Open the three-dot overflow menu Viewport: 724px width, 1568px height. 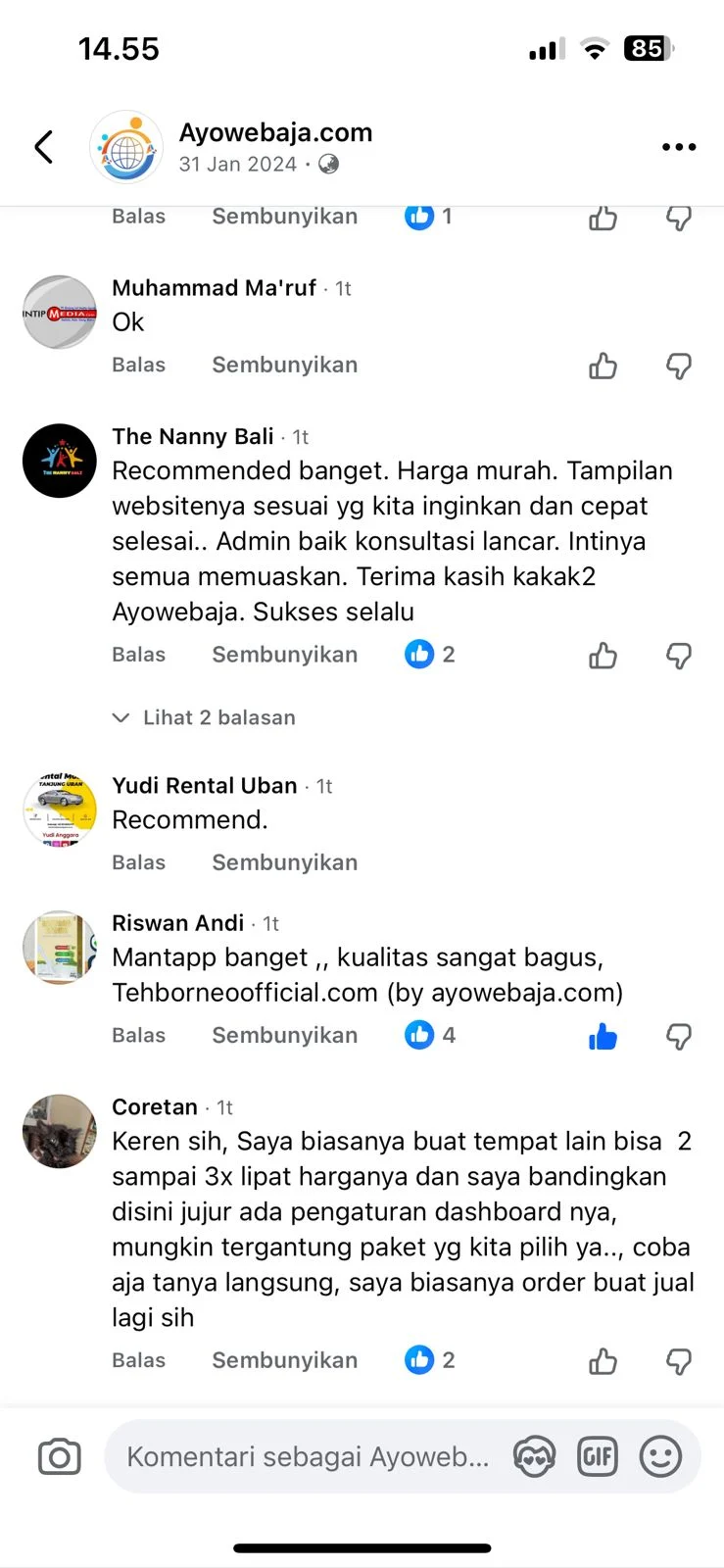678,147
